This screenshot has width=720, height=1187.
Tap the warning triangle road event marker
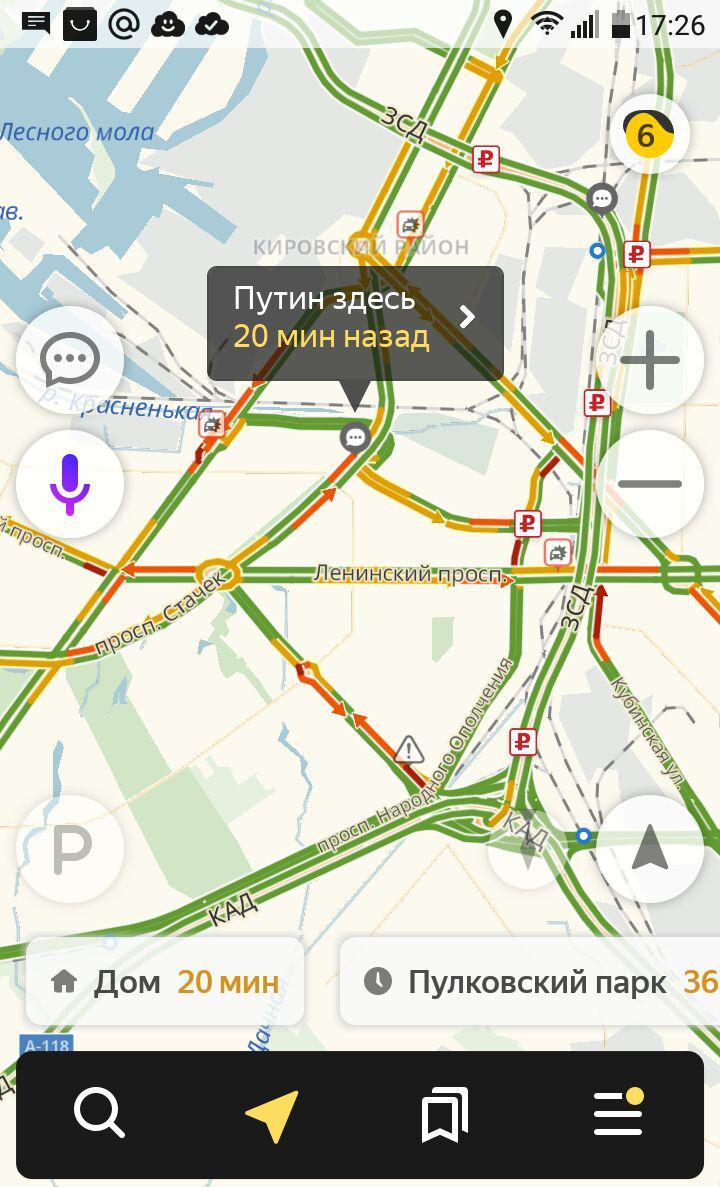408,749
